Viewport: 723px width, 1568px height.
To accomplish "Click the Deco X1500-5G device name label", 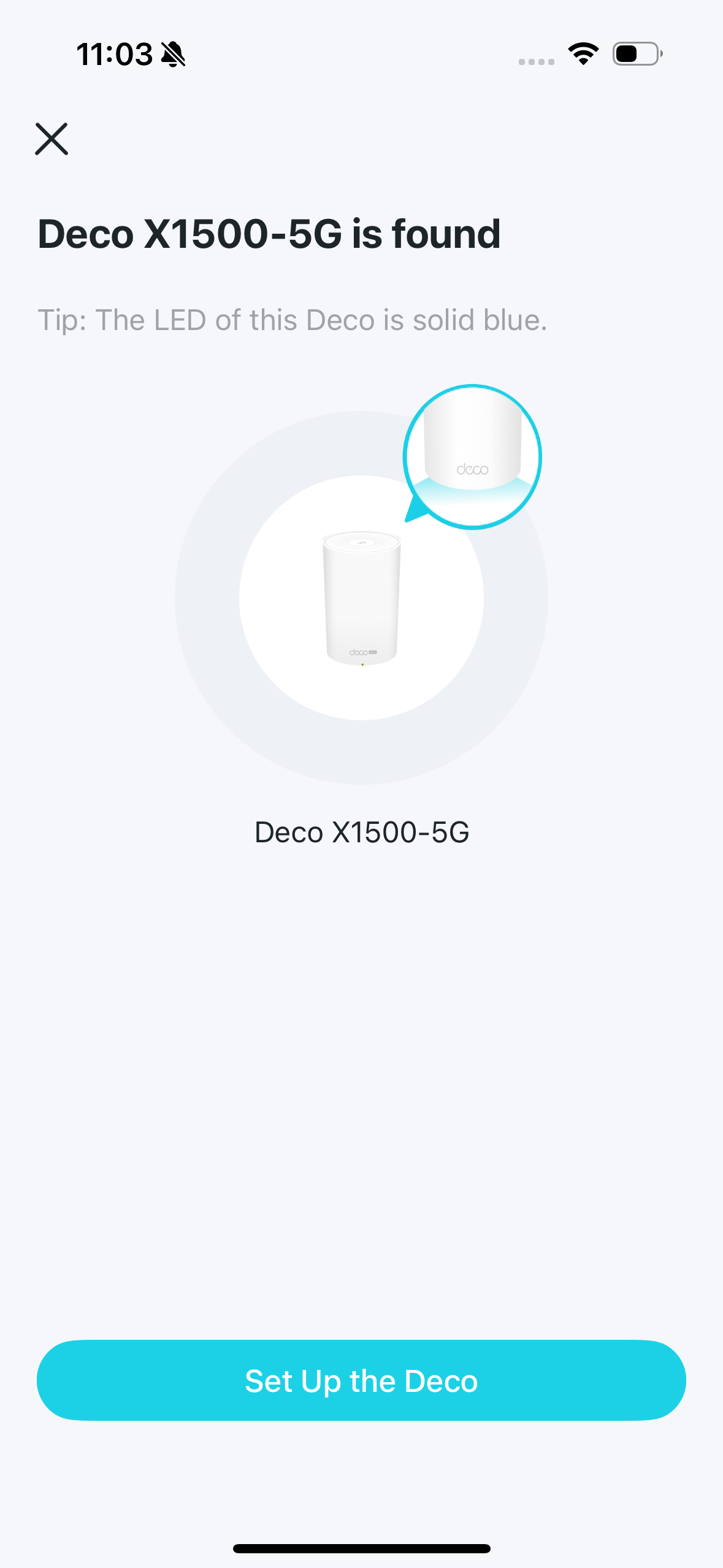I will pos(361,832).
